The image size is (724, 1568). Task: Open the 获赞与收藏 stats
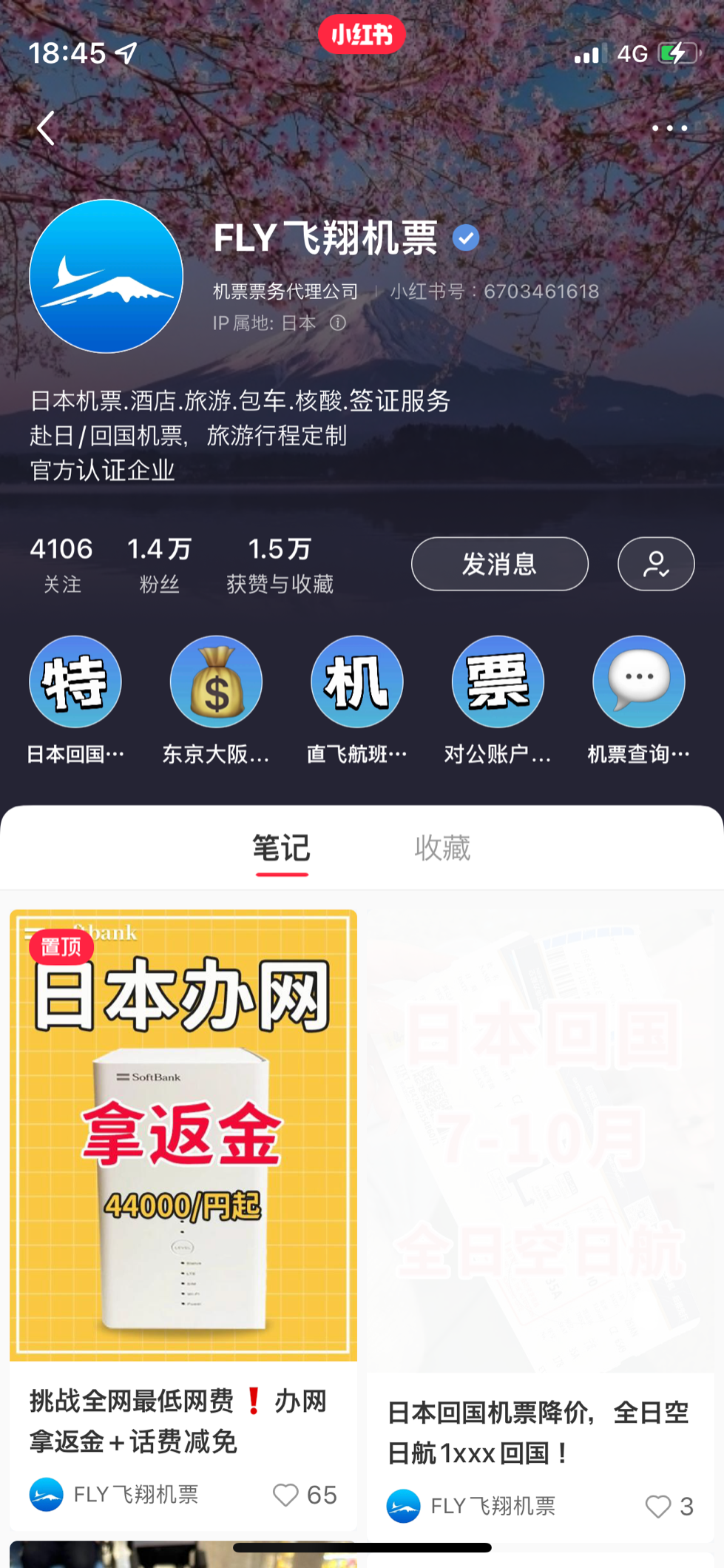click(x=280, y=565)
